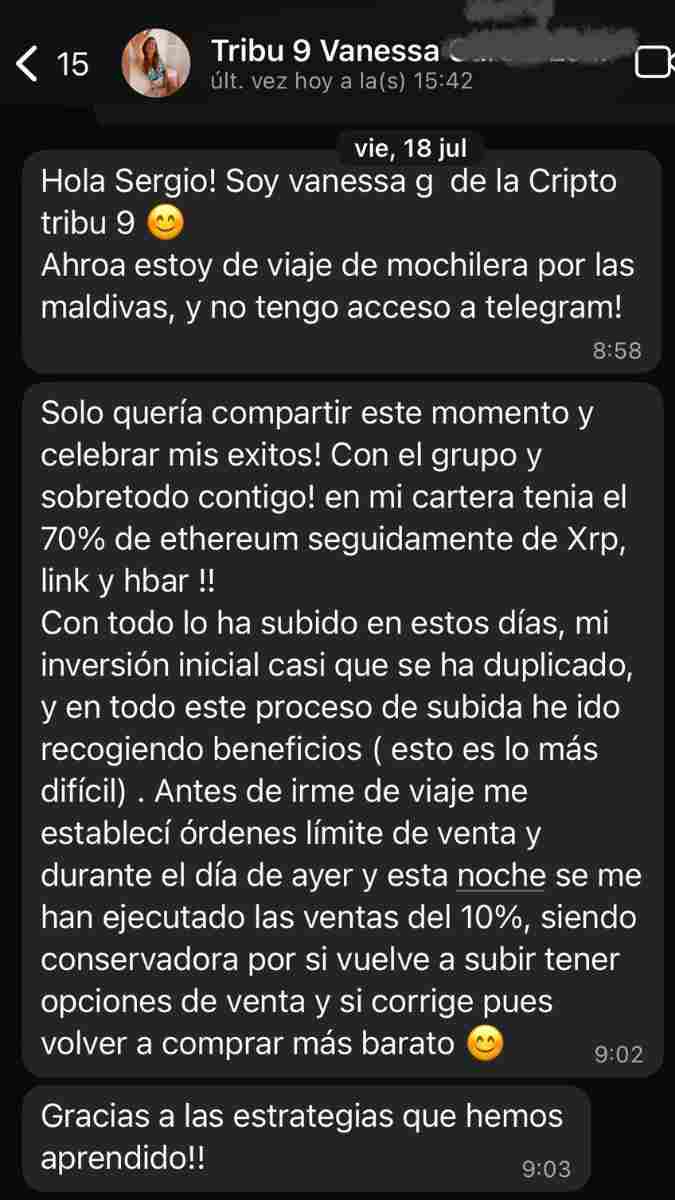Go back to the chat list

[52, 64]
